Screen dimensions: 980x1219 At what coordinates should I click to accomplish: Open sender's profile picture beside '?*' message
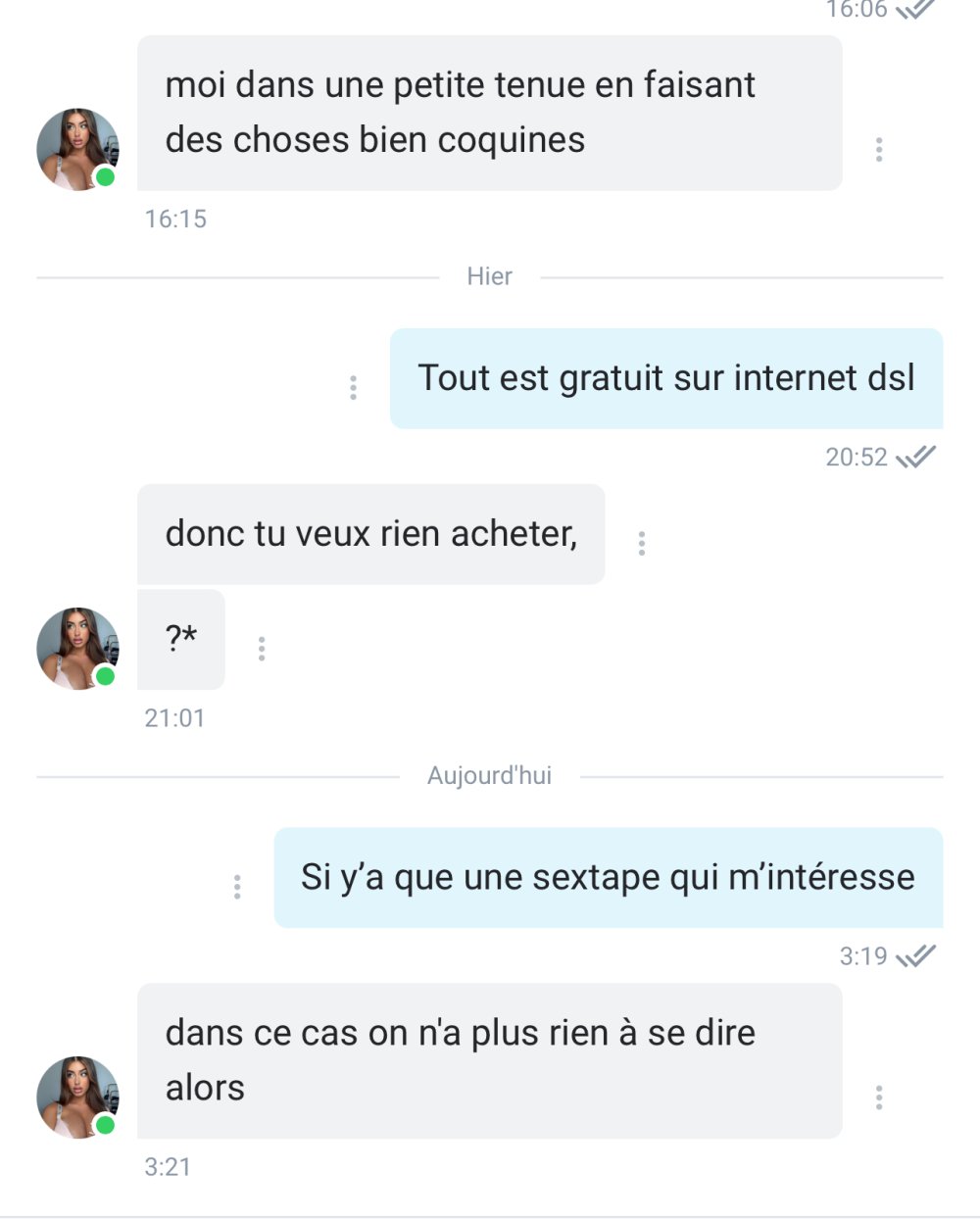(77, 649)
